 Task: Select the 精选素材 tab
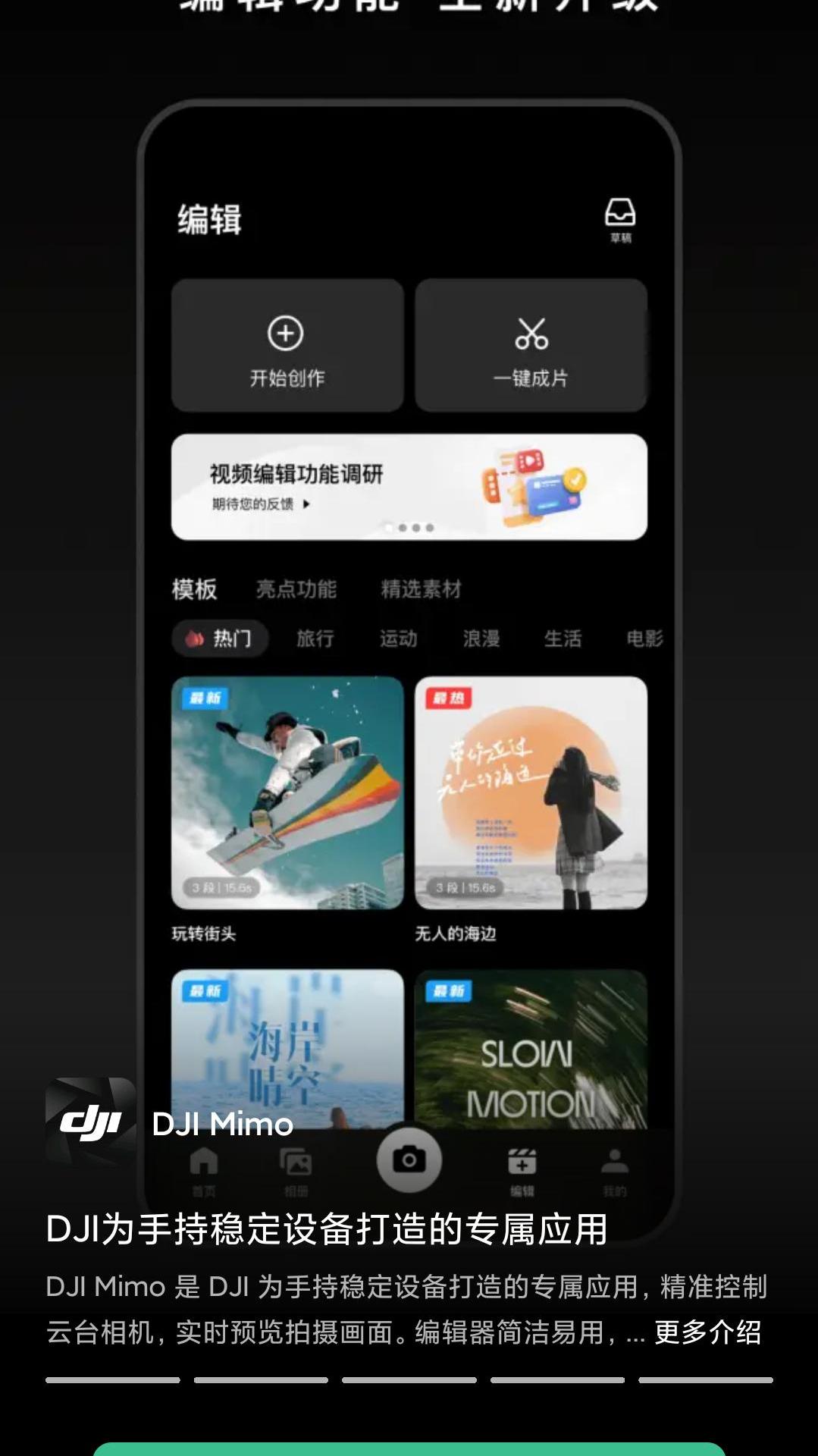tap(422, 589)
